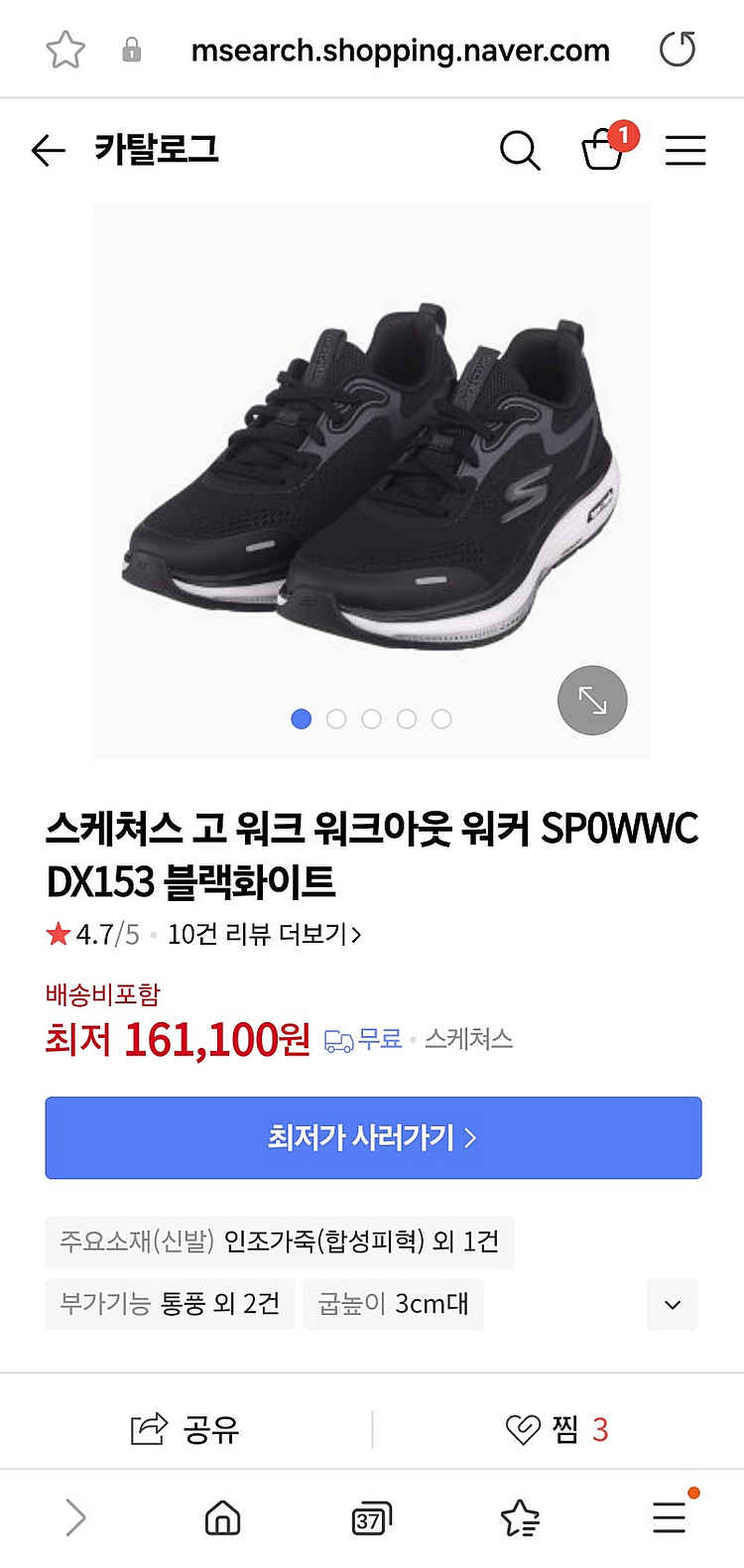744x1568 pixels.
Task: Open the search icon
Action: 520,151
